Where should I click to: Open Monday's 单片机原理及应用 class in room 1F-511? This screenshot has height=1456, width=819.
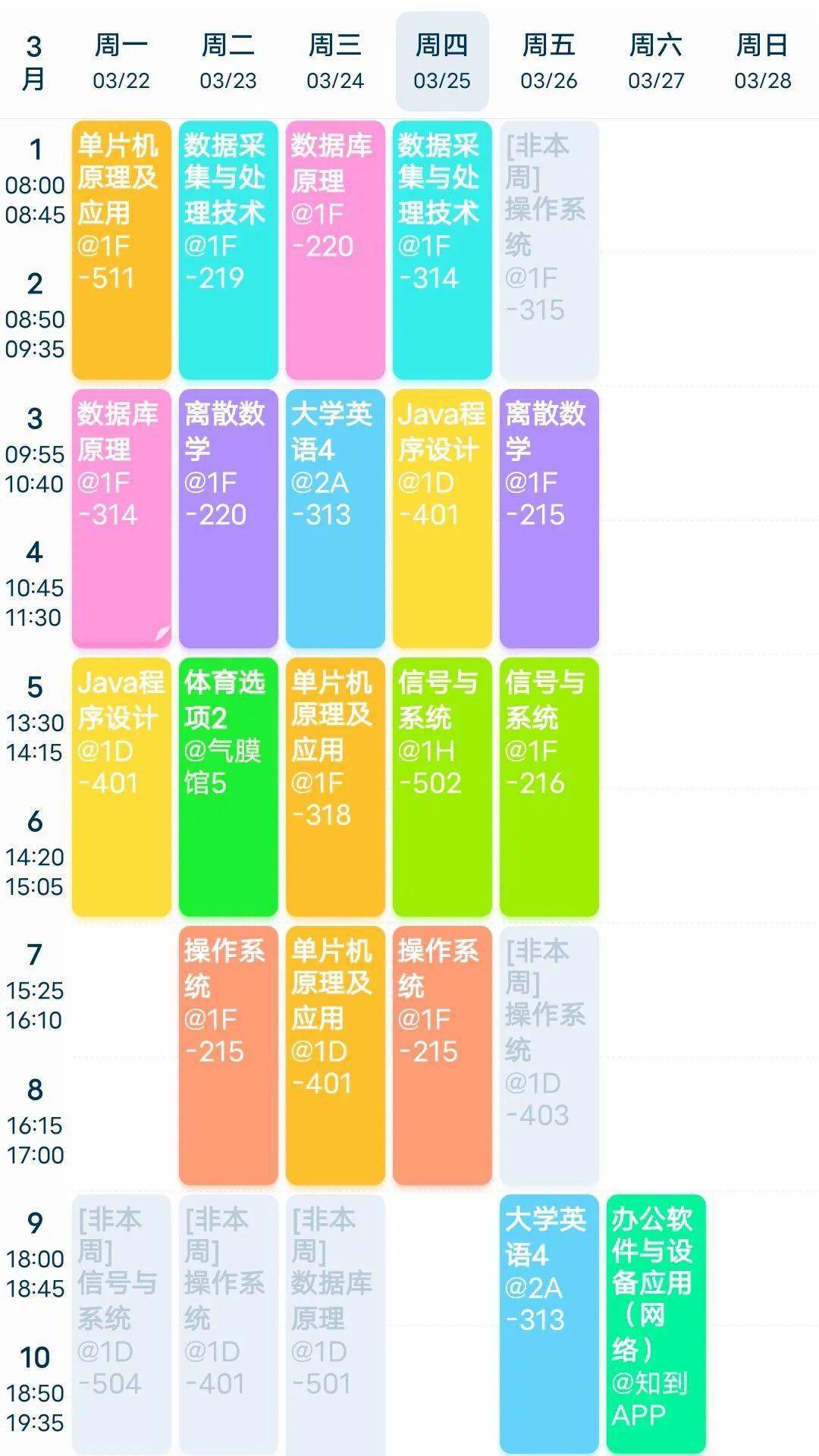point(121,250)
